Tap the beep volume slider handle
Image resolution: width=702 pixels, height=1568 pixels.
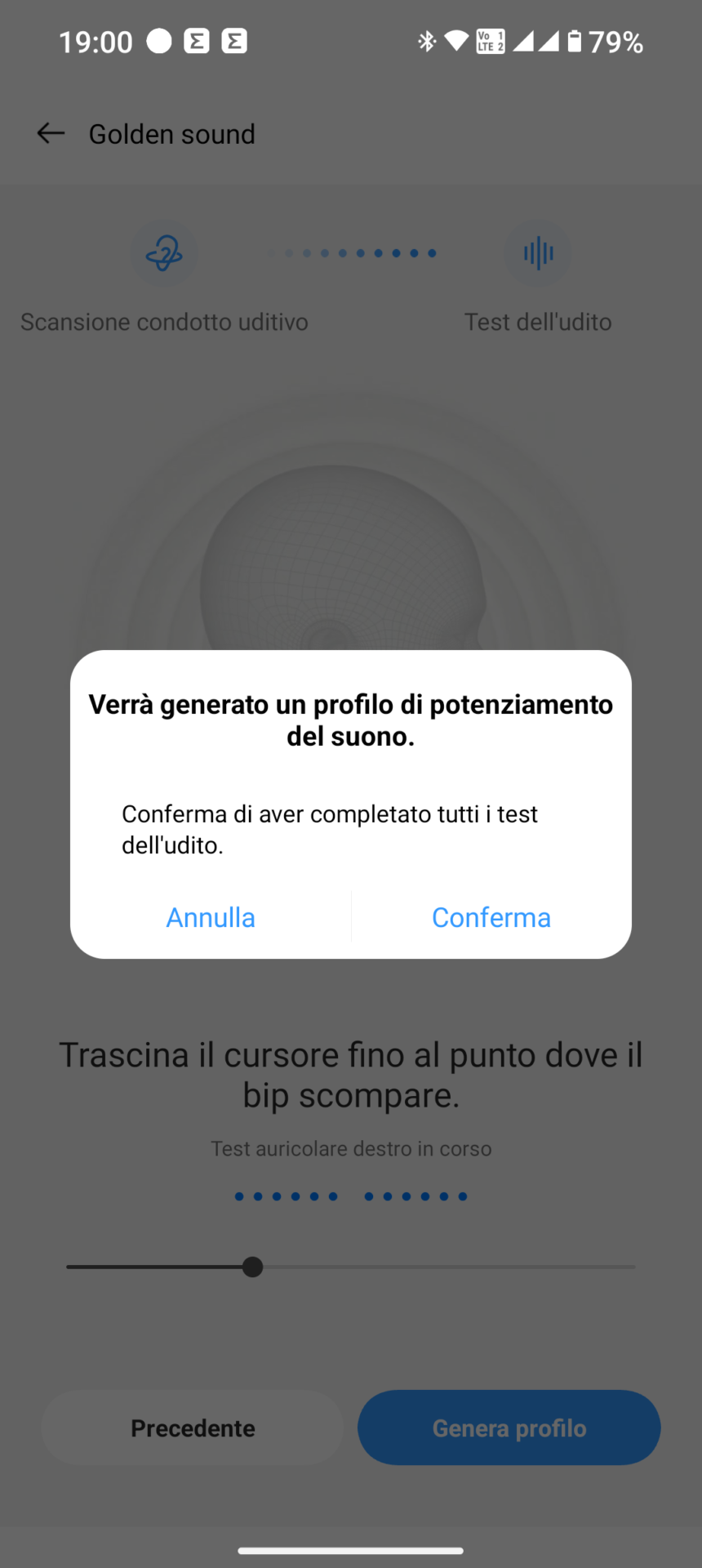coord(253,1267)
